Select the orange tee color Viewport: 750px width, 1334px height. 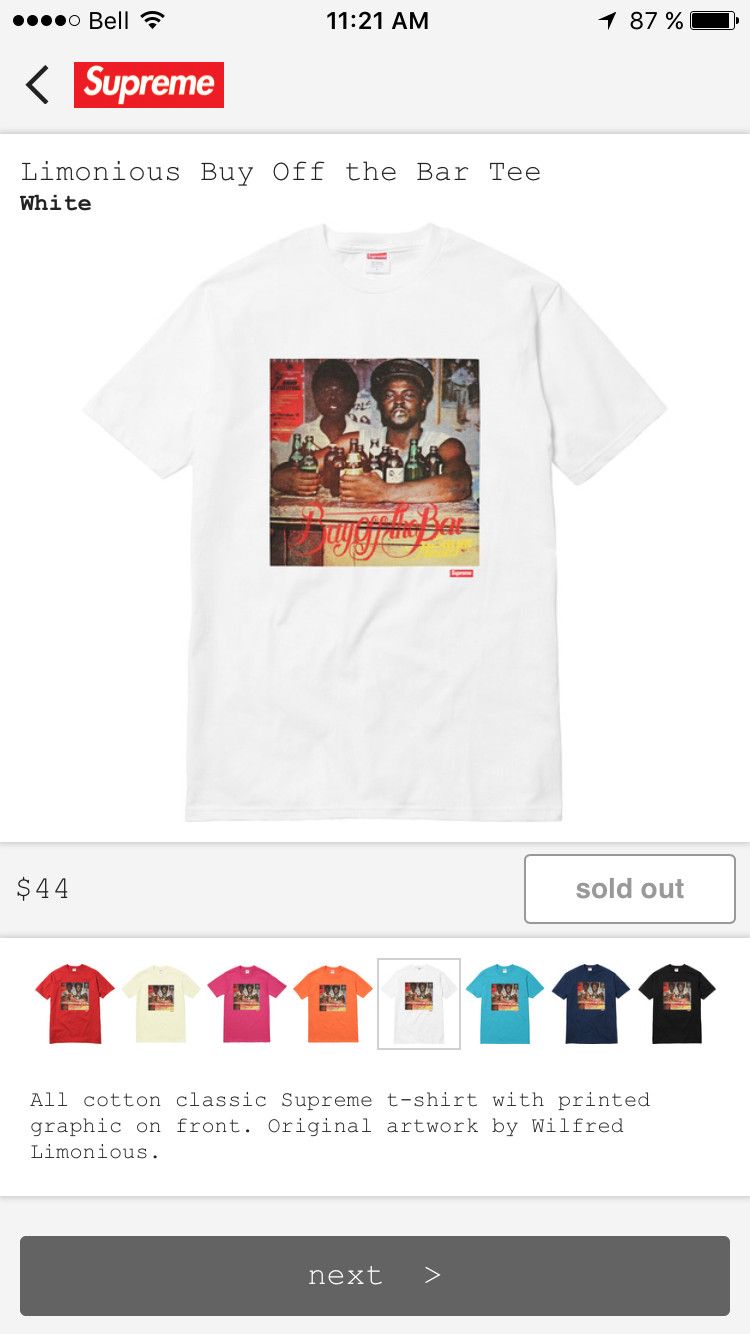tap(333, 1004)
